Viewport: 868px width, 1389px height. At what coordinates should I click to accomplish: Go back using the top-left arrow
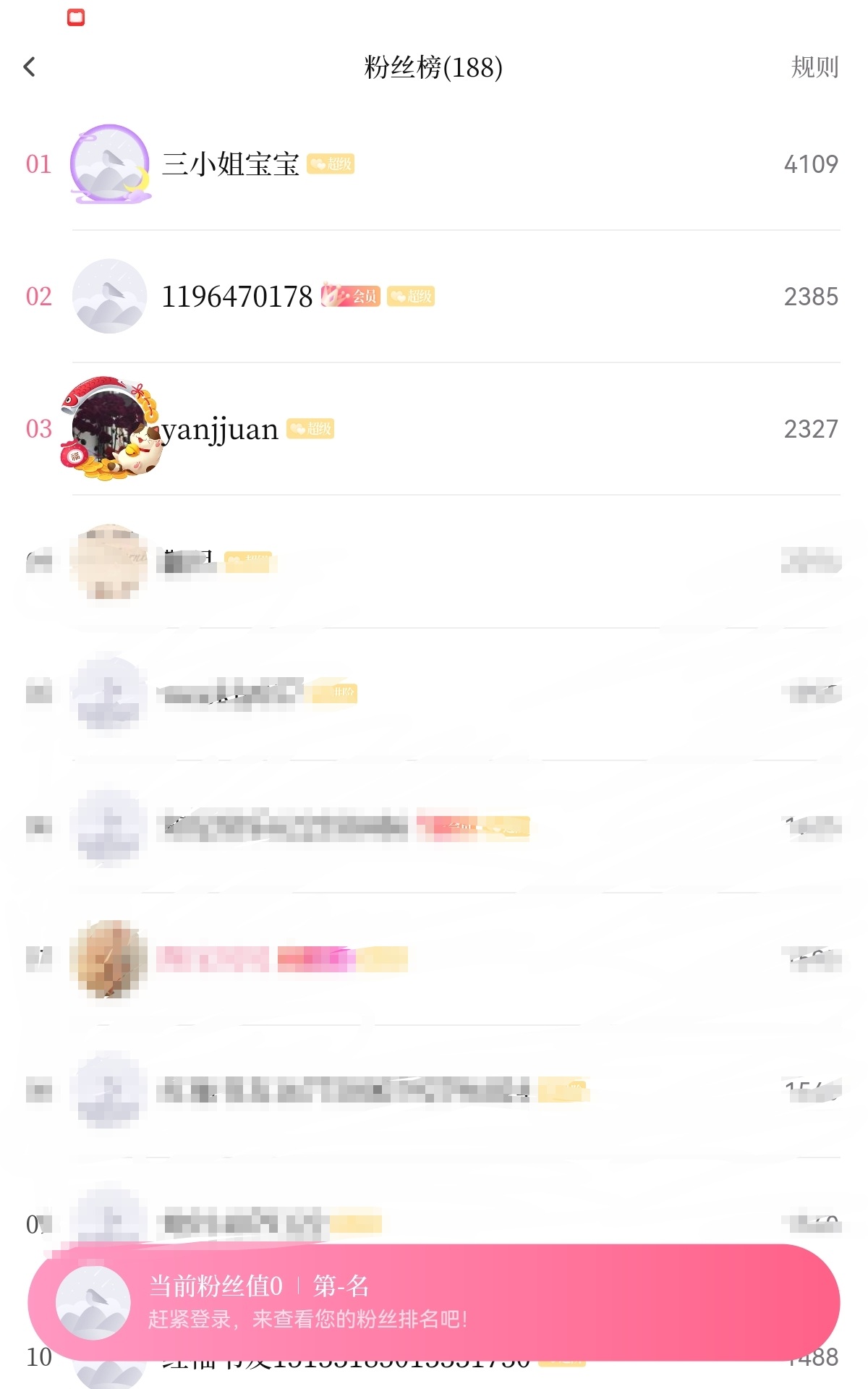[30, 67]
